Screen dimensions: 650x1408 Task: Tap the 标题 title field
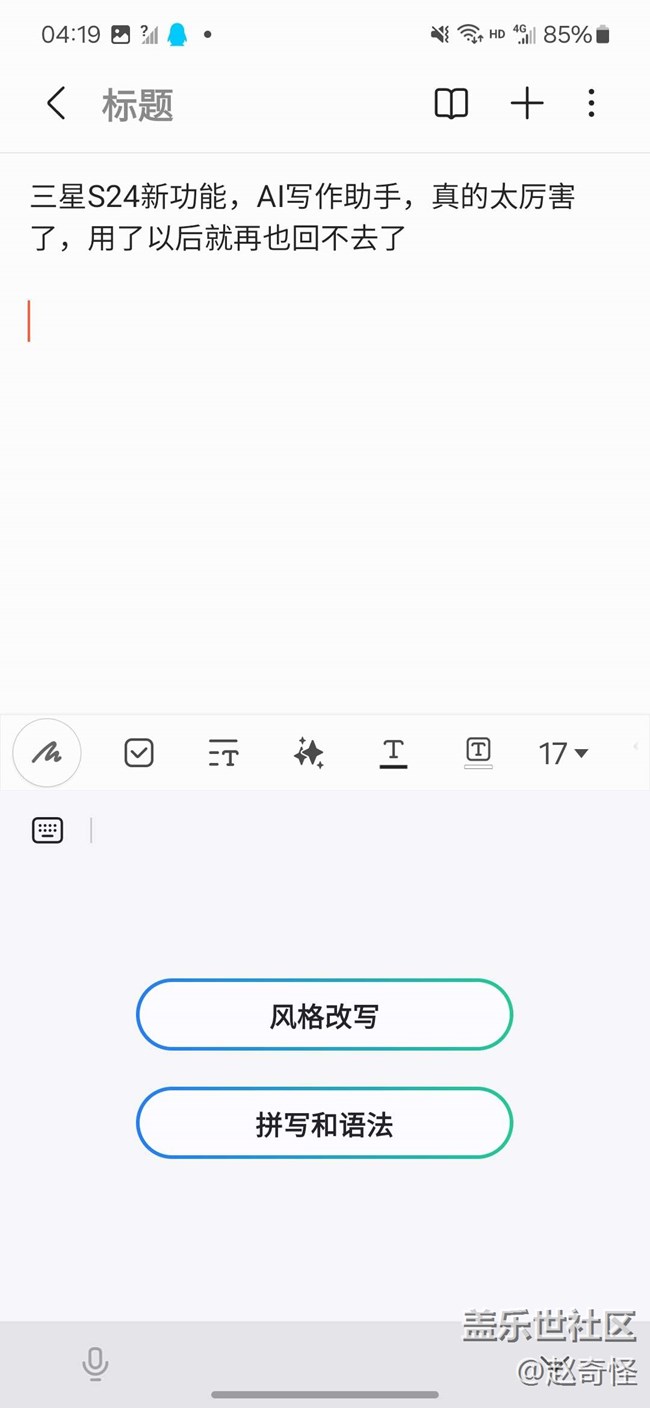[x=138, y=104]
